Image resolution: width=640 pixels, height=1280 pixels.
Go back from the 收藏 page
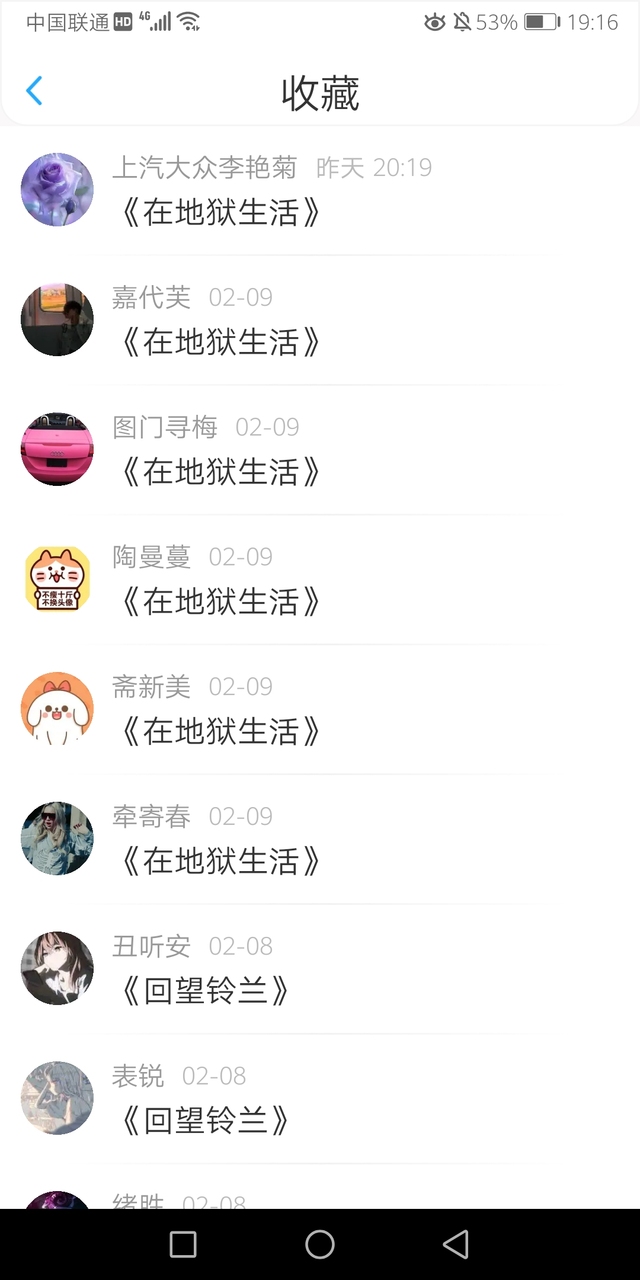click(x=35, y=91)
